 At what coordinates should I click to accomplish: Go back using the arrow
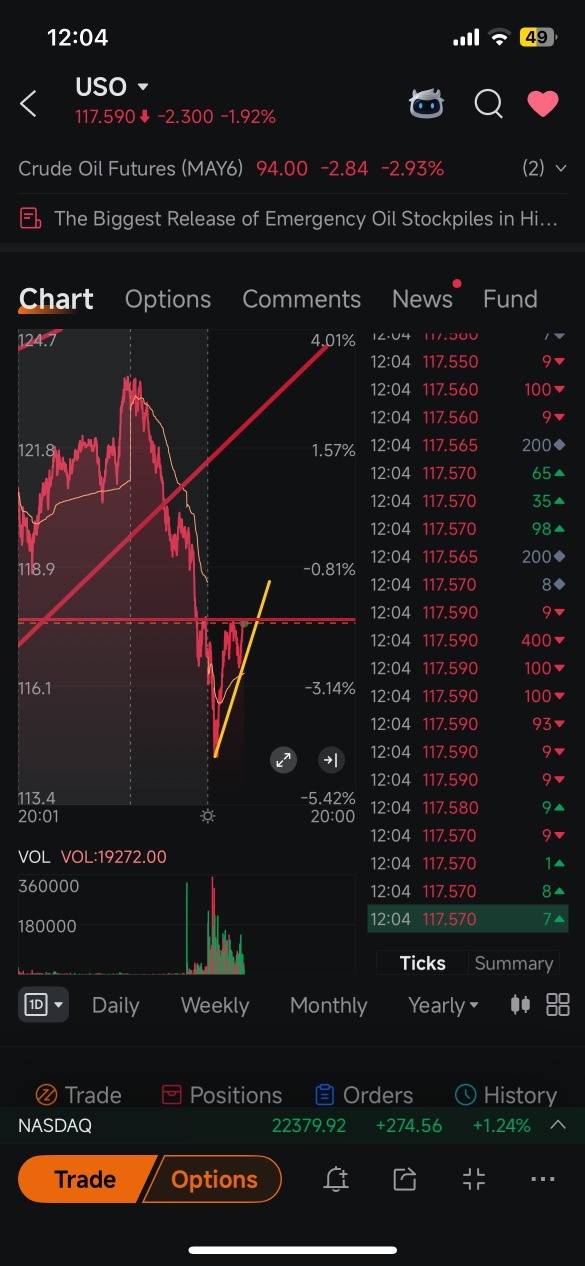coord(29,103)
